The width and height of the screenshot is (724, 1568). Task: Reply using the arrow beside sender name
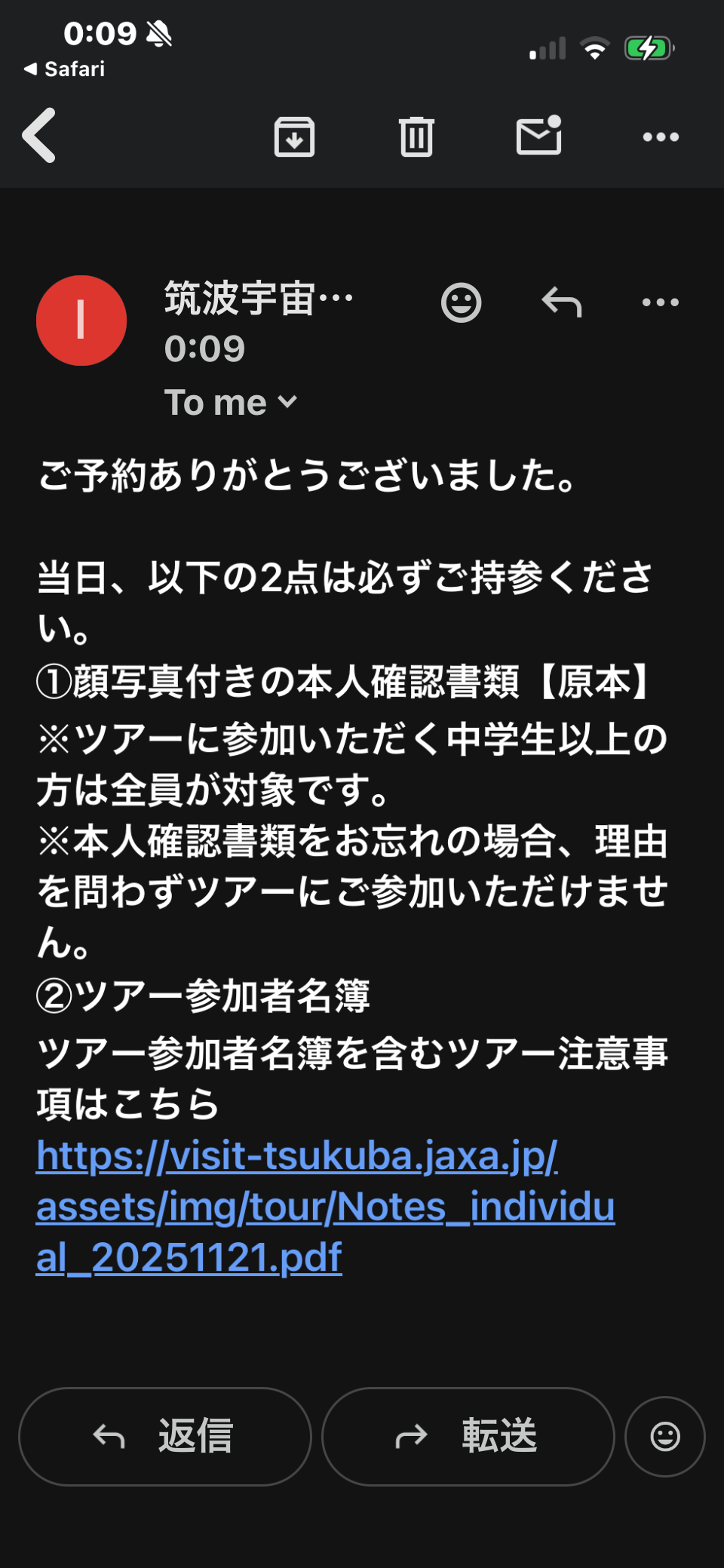562,302
